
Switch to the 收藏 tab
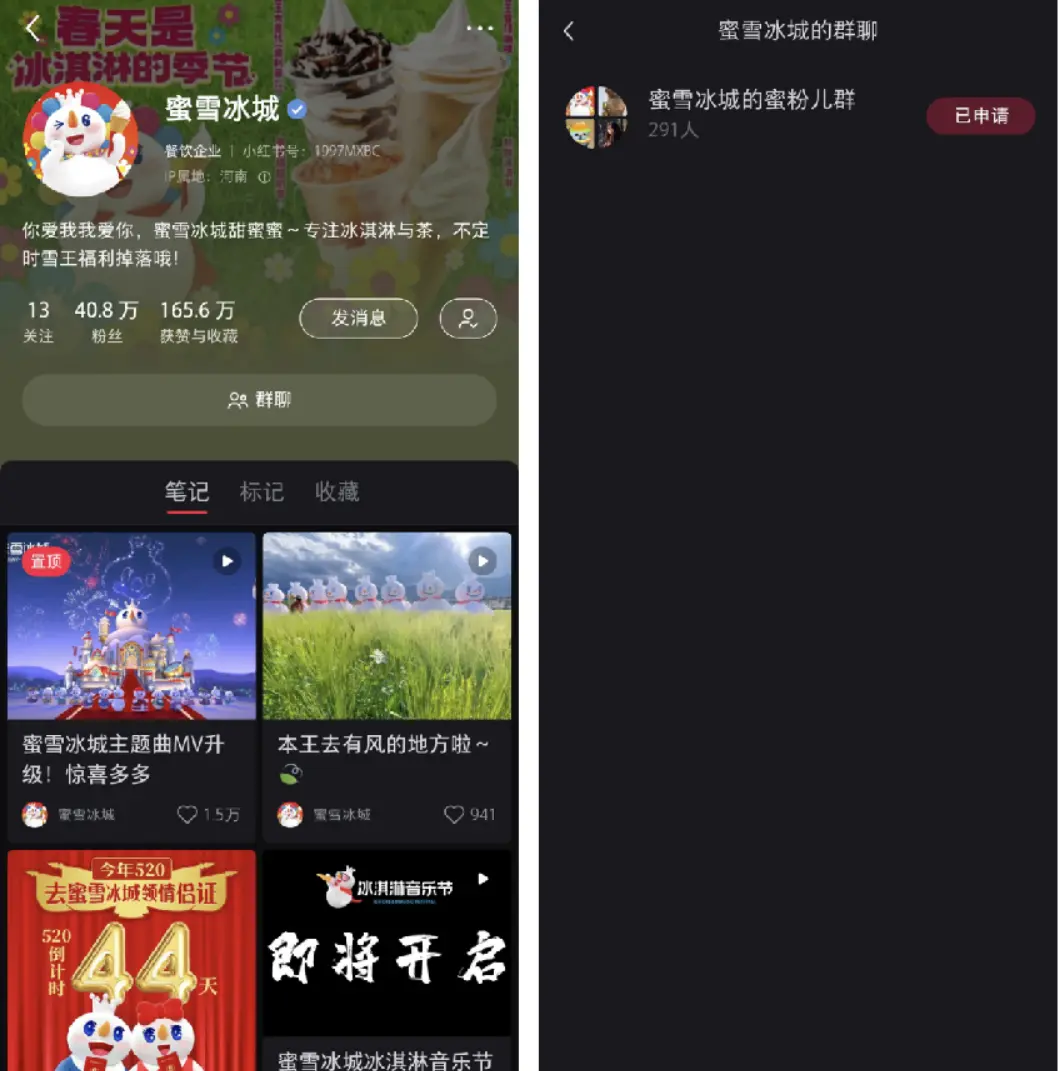click(x=337, y=492)
